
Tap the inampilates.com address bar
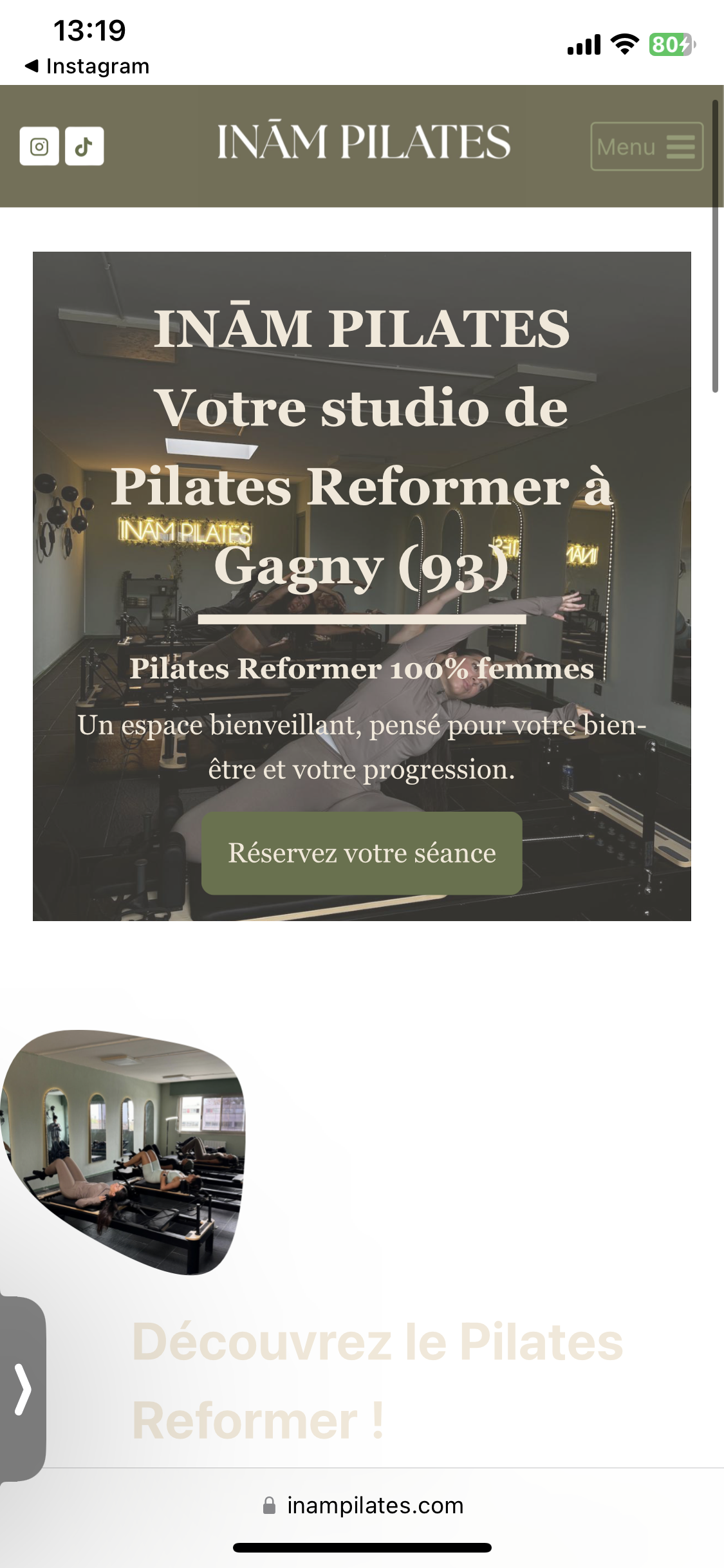363,1506
